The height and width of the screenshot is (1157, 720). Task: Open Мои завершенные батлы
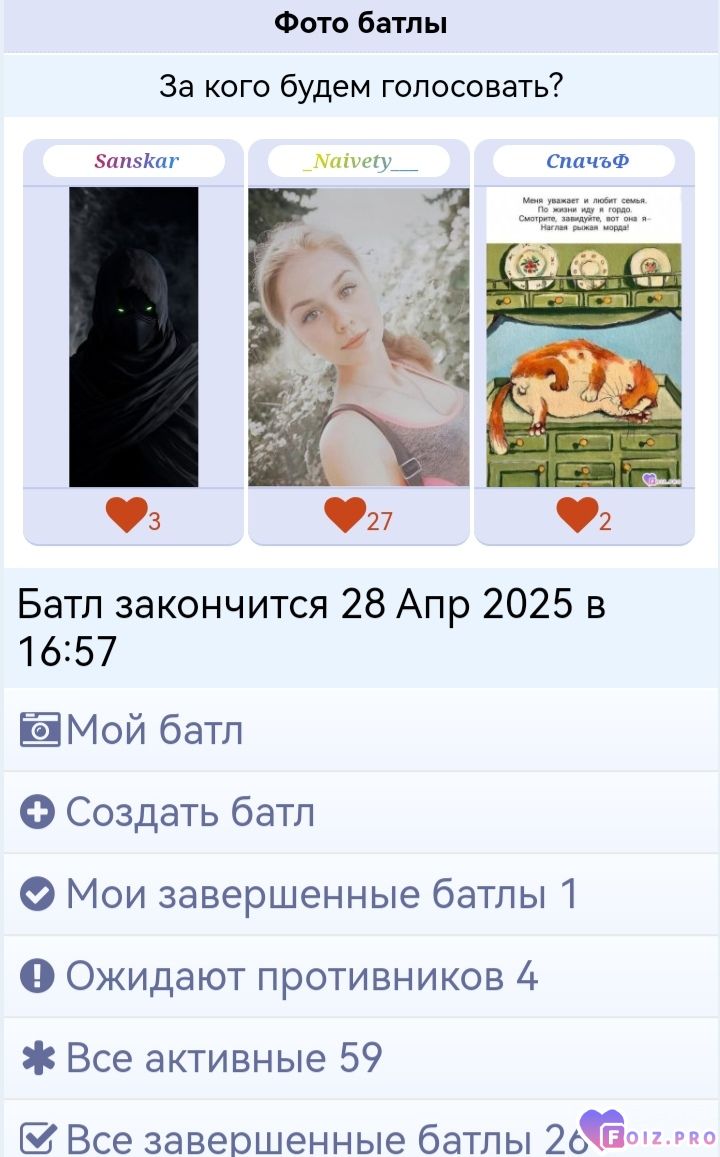[x=360, y=895]
